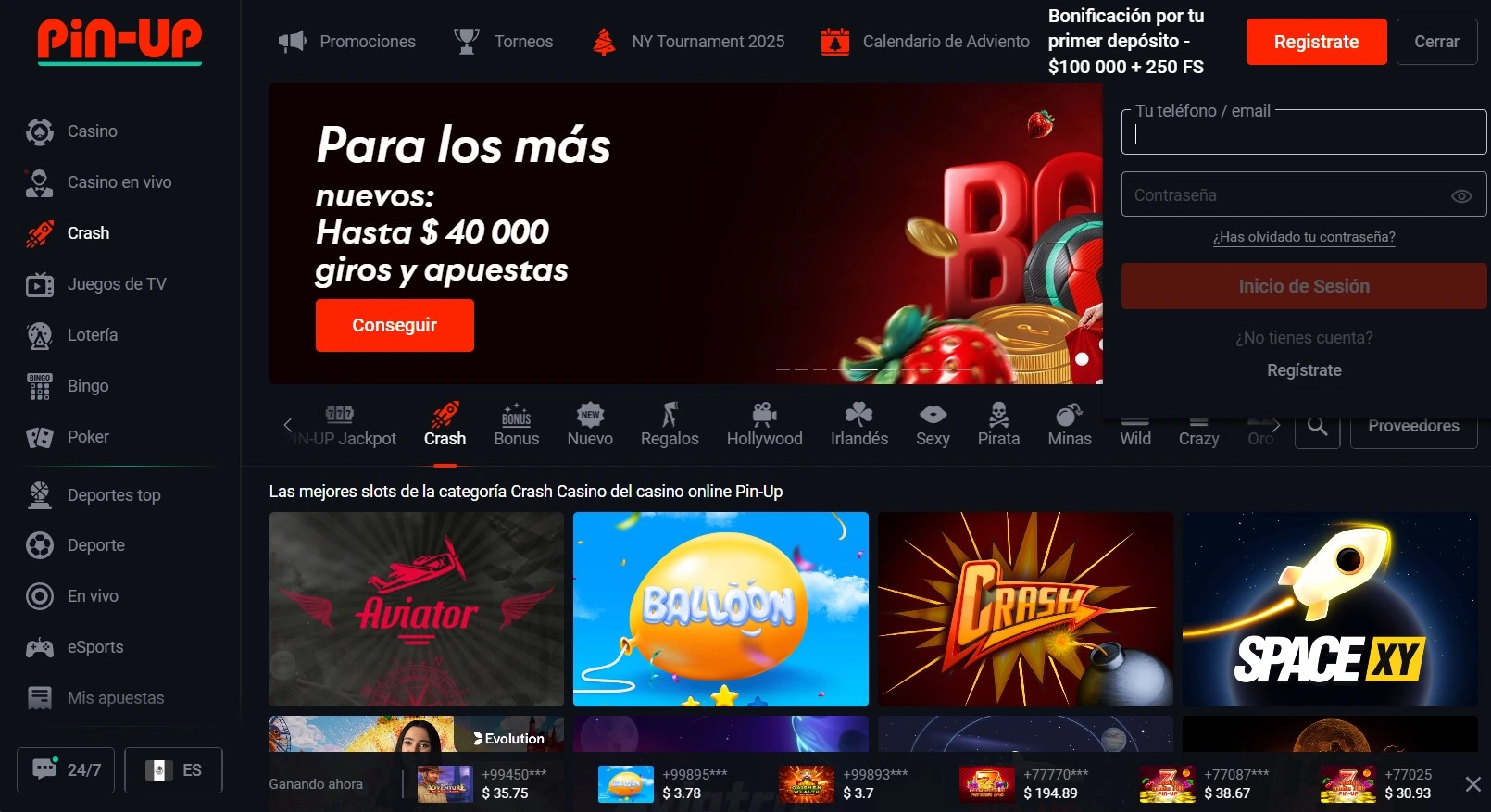Image resolution: width=1491 pixels, height=812 pixels.
Task: Open Juegos de TV in sidebar
Action: click(116, 284)
